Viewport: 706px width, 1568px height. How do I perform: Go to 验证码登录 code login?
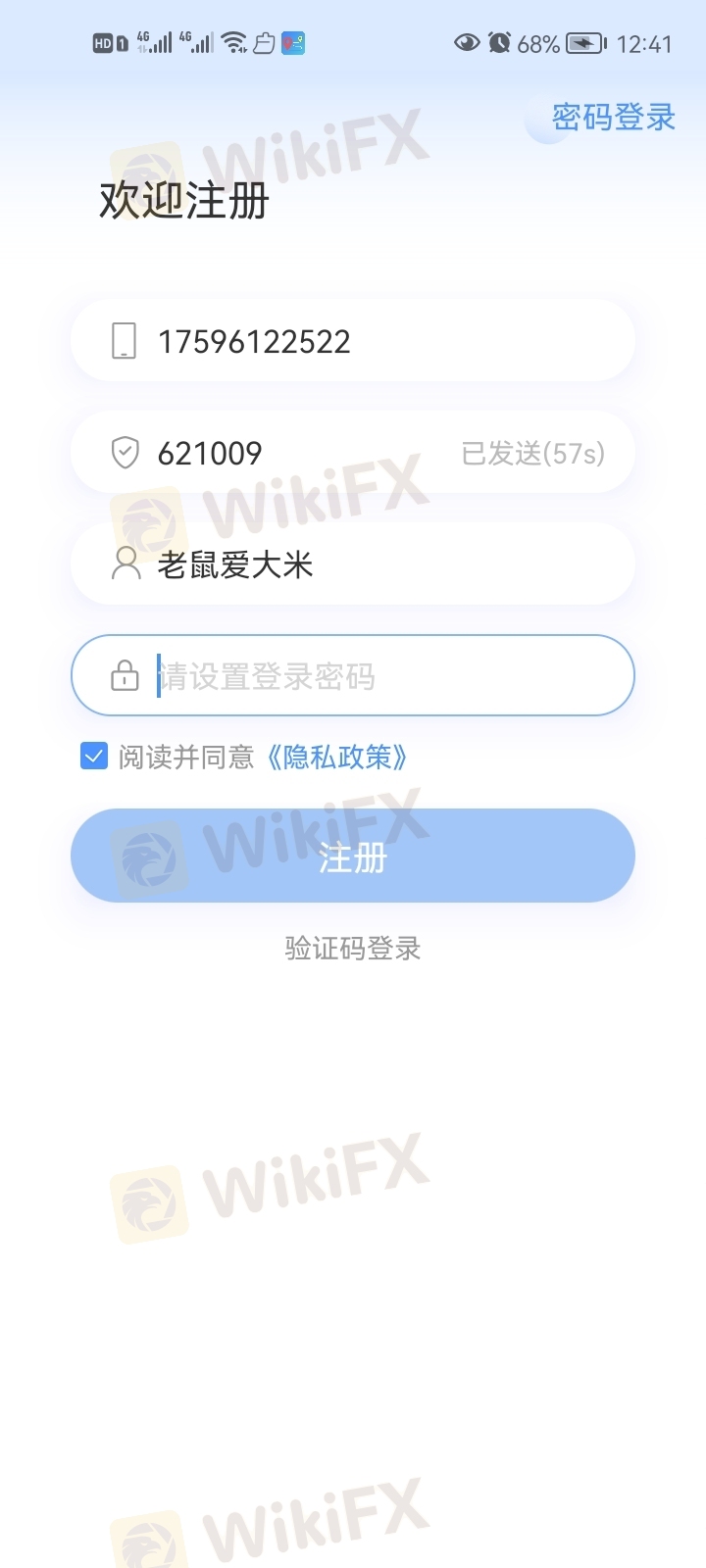[353, 949]
